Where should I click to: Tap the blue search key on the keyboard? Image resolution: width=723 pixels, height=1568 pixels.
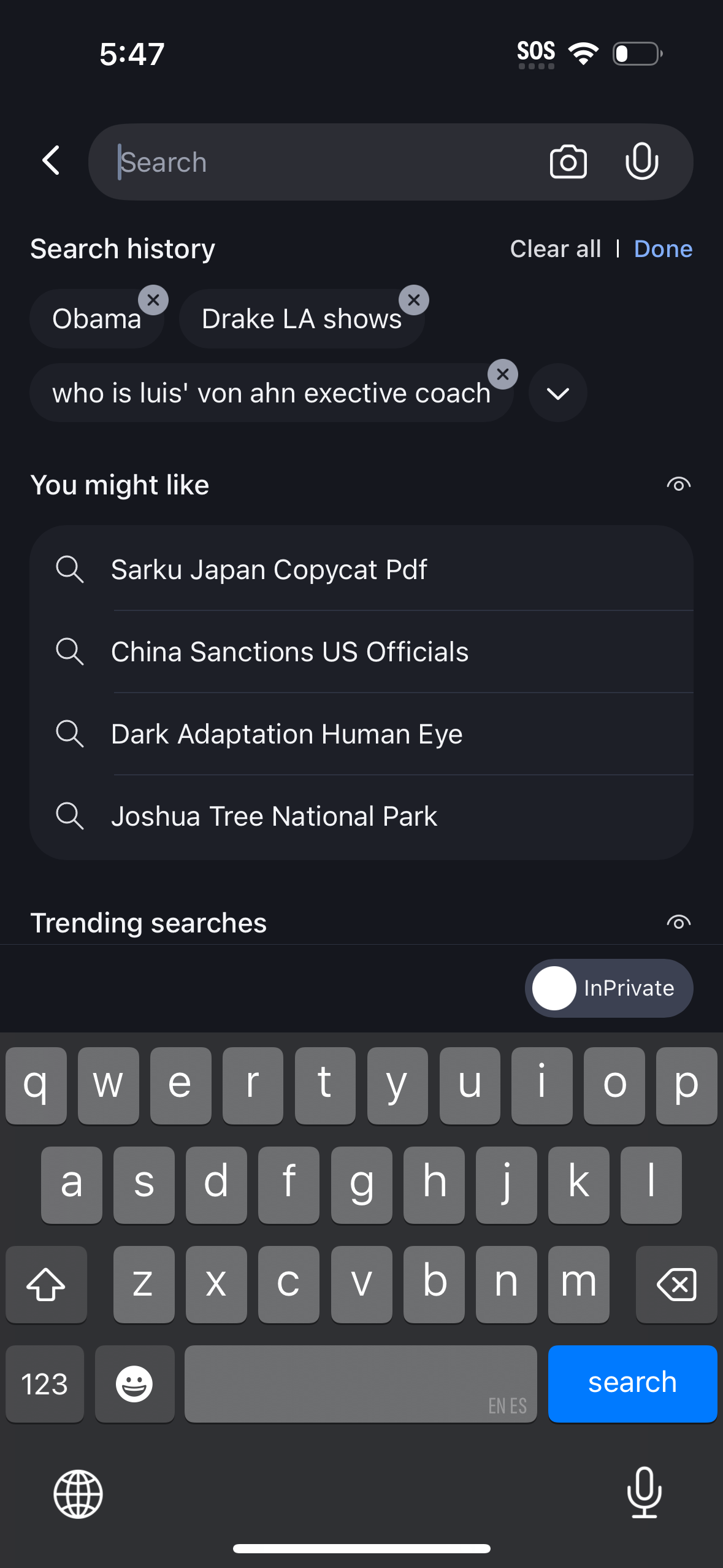point(632,1383)
